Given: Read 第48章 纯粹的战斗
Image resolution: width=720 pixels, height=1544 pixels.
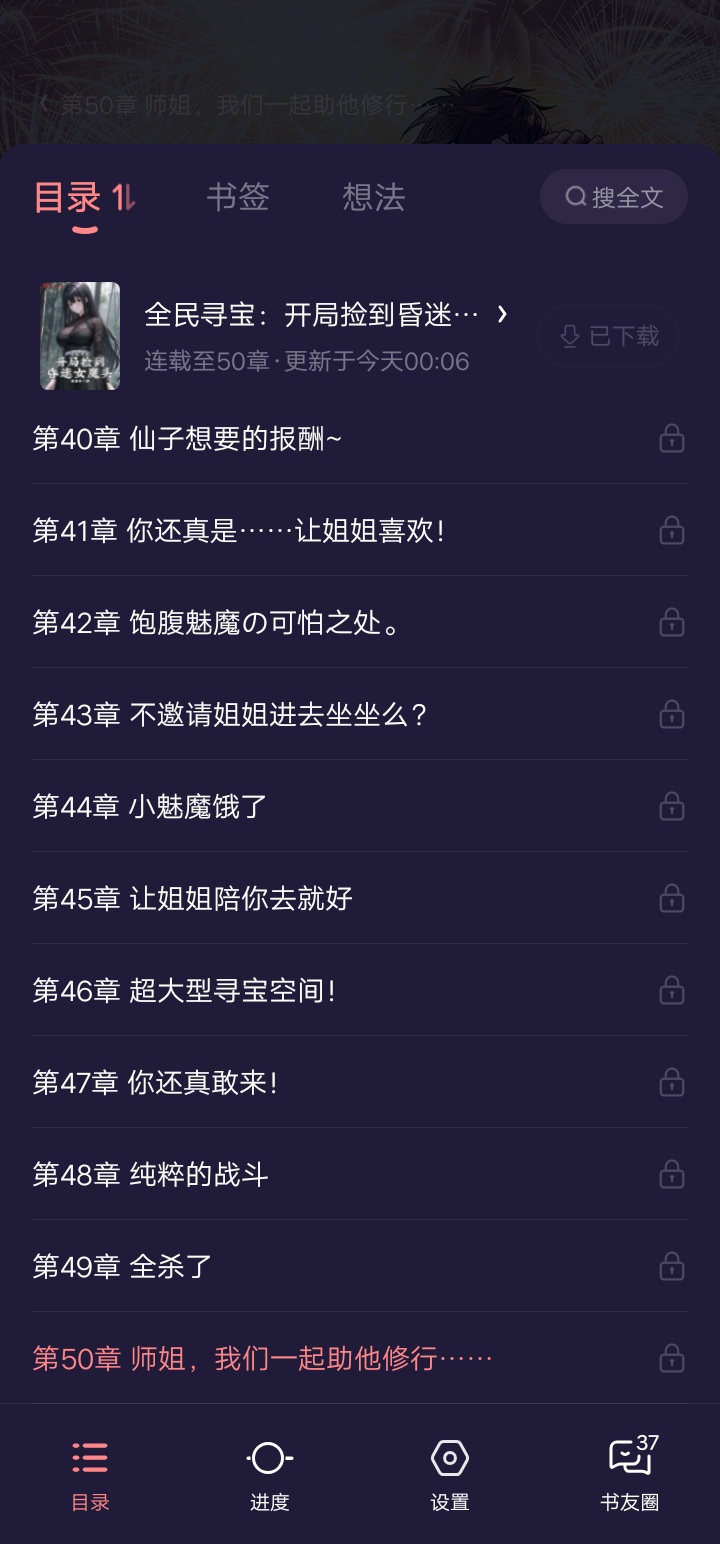Looking at the screenshot, I should [x=151, y=1174].
